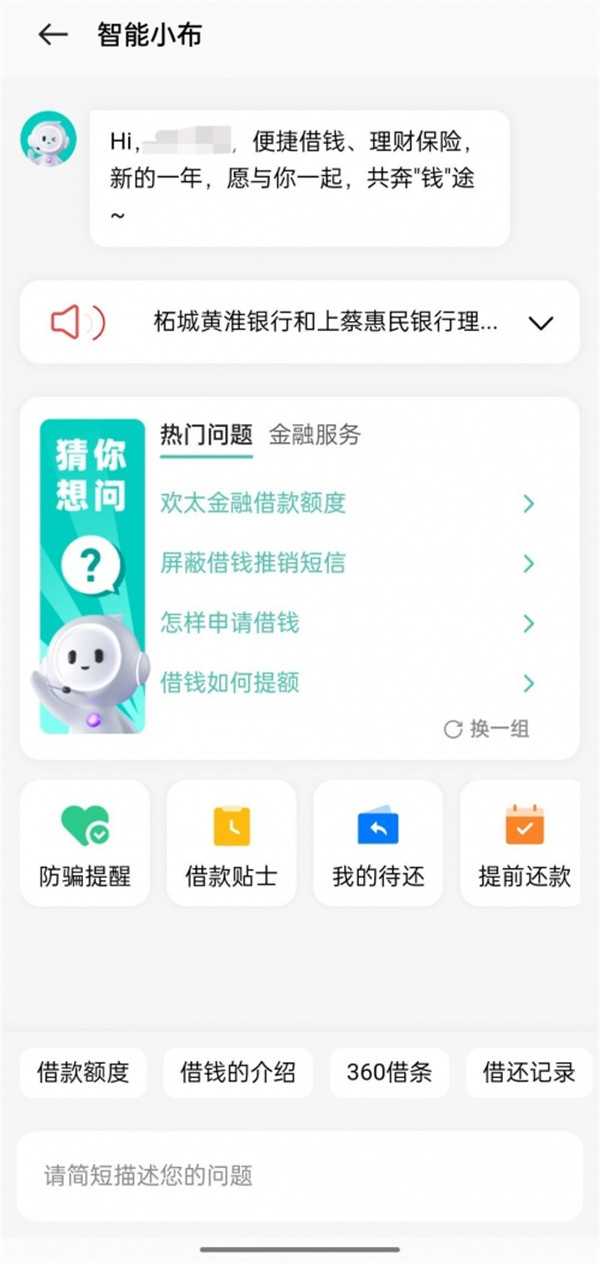Select the 热门问题 tab
Image resolution: width=600 pixels, height=1264 pixels.
pos(206,435)
